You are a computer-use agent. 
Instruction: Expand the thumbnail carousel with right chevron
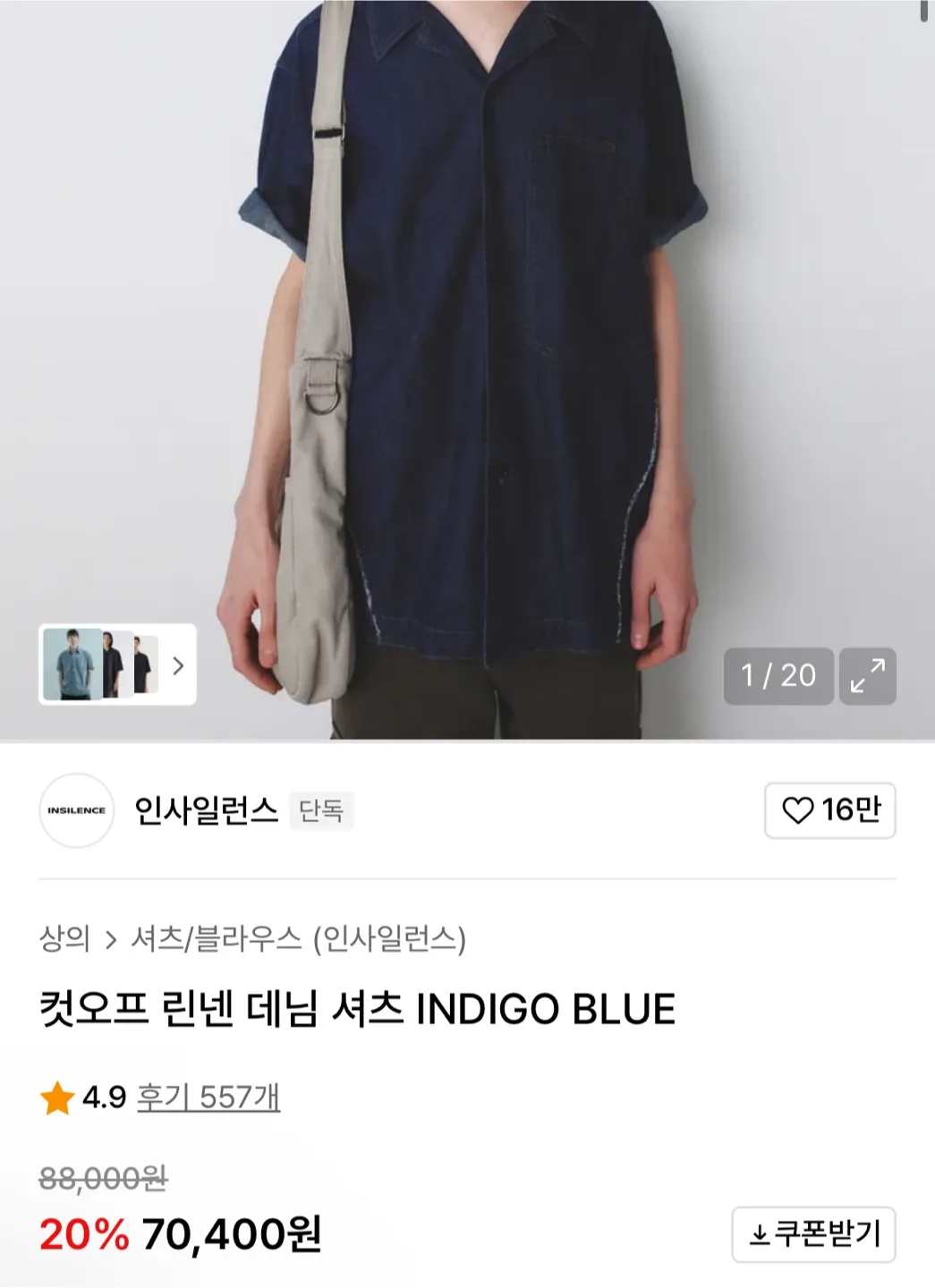coord(180,665)
